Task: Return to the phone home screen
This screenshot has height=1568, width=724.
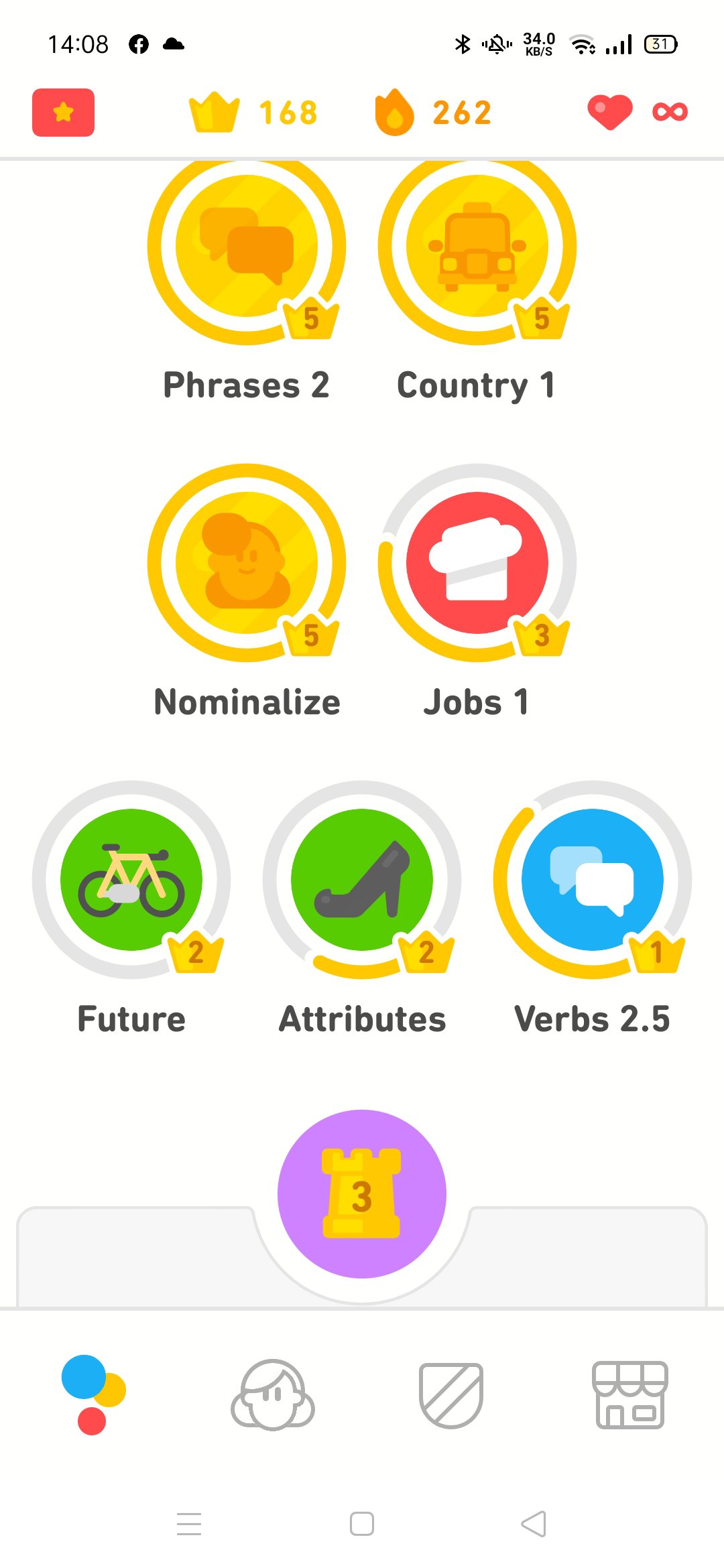Action: (x=362, y=1524)
